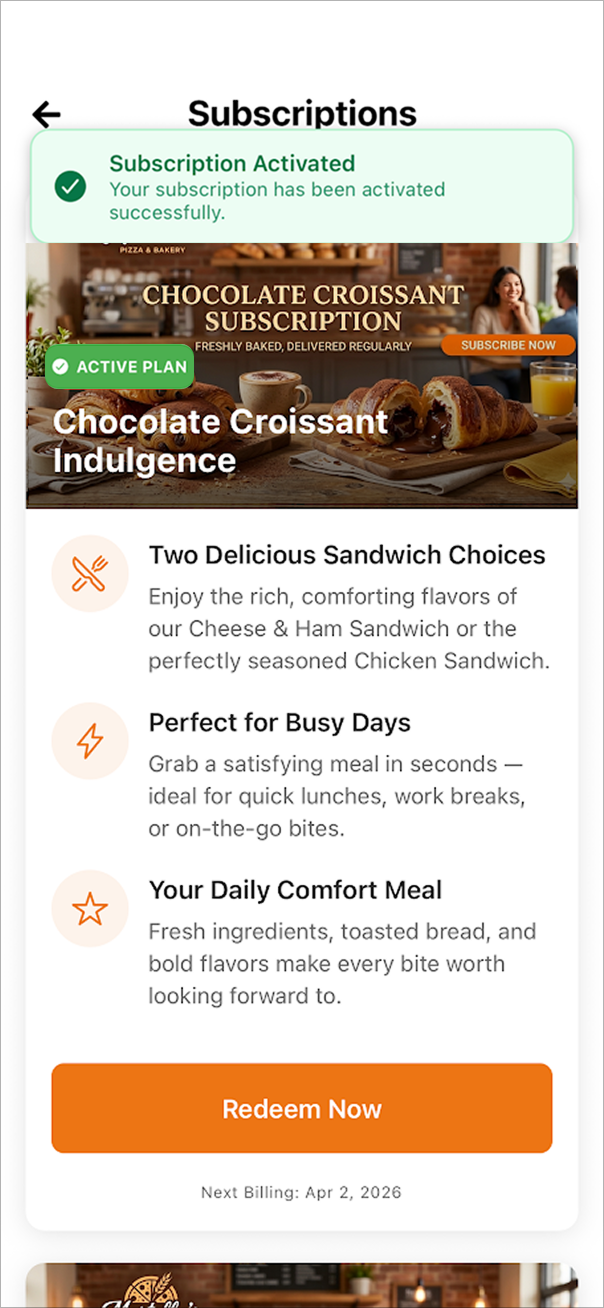This screenshot has height=1308, width=604.
Task: Go back from the Subscriptions screen
Action: click(46, 115)
